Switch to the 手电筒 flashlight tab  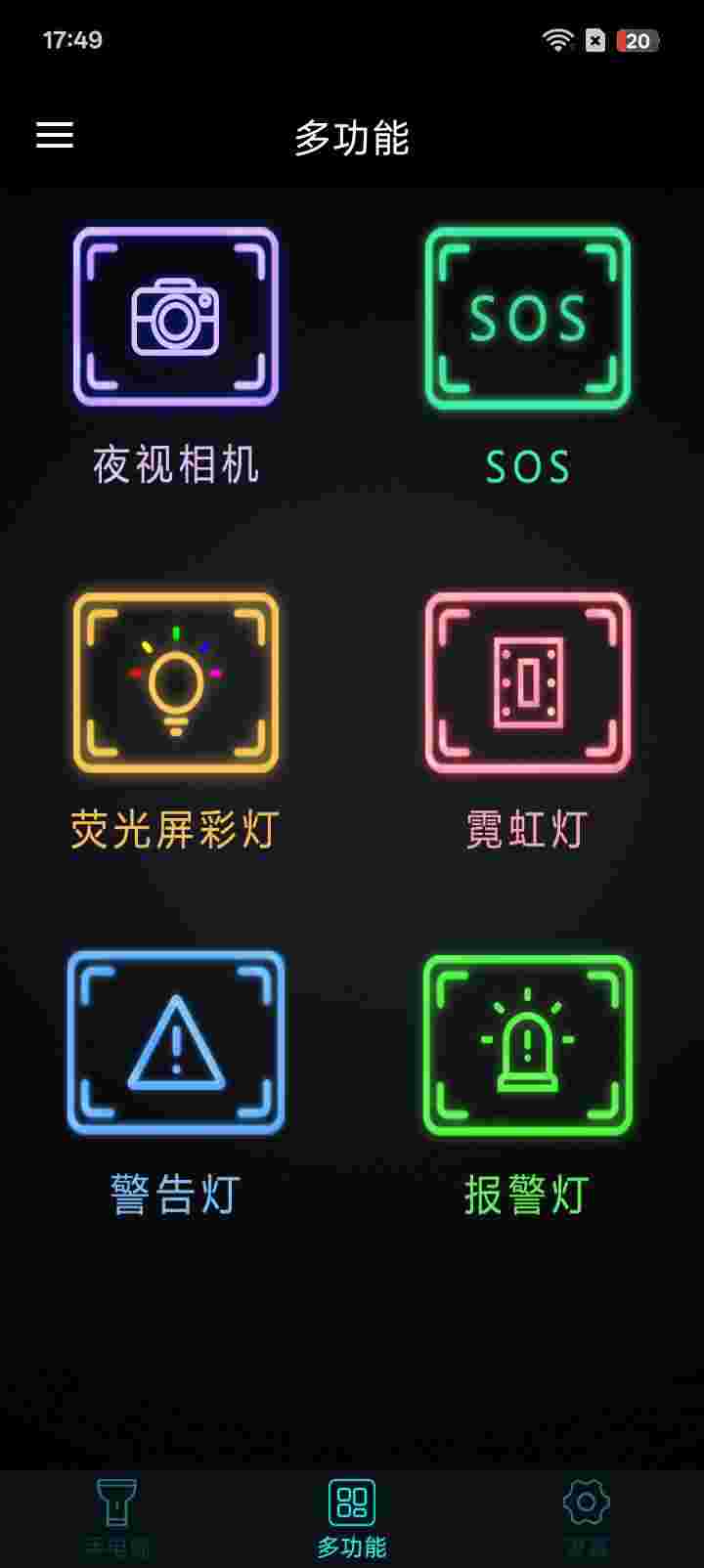coord(117,1517)
